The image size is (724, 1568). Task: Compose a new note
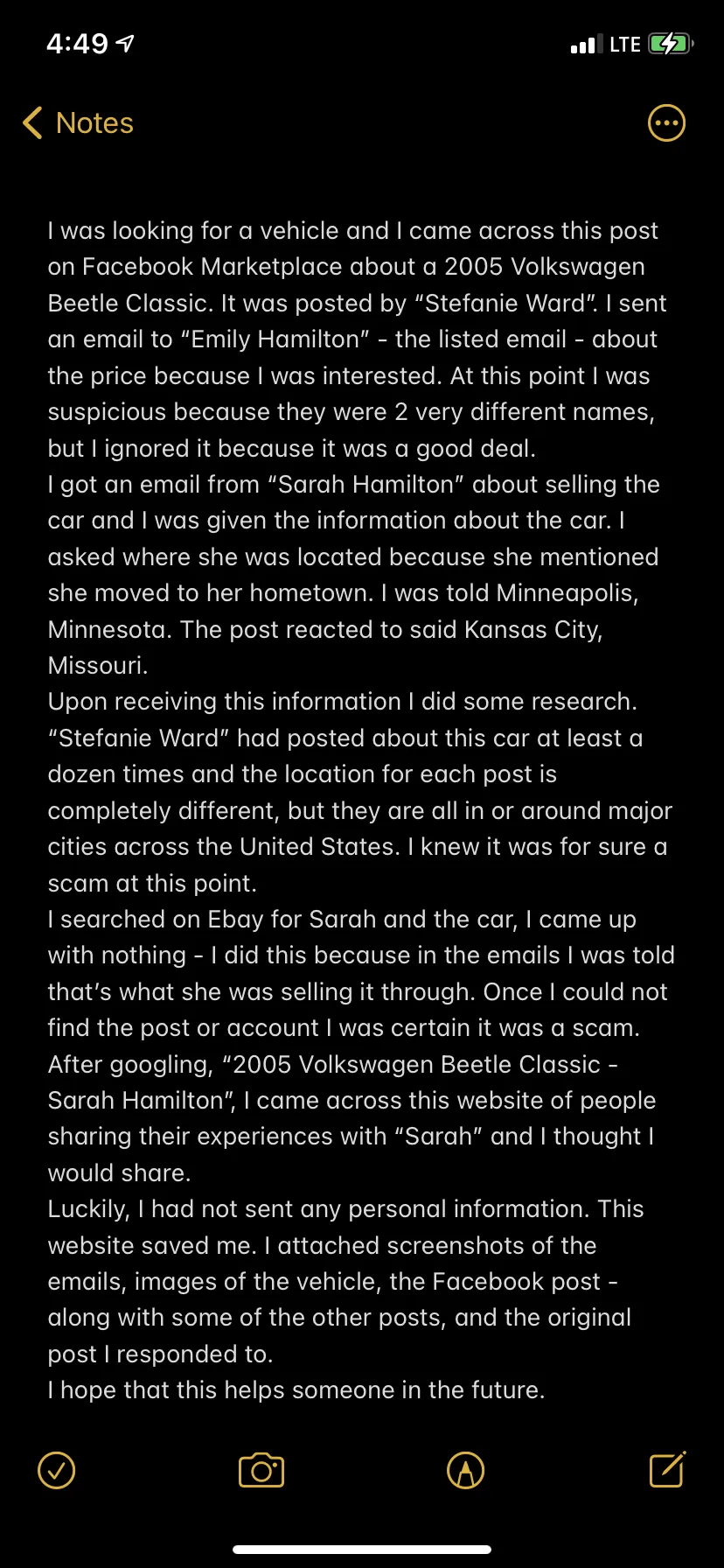[x=668, y=1469]
